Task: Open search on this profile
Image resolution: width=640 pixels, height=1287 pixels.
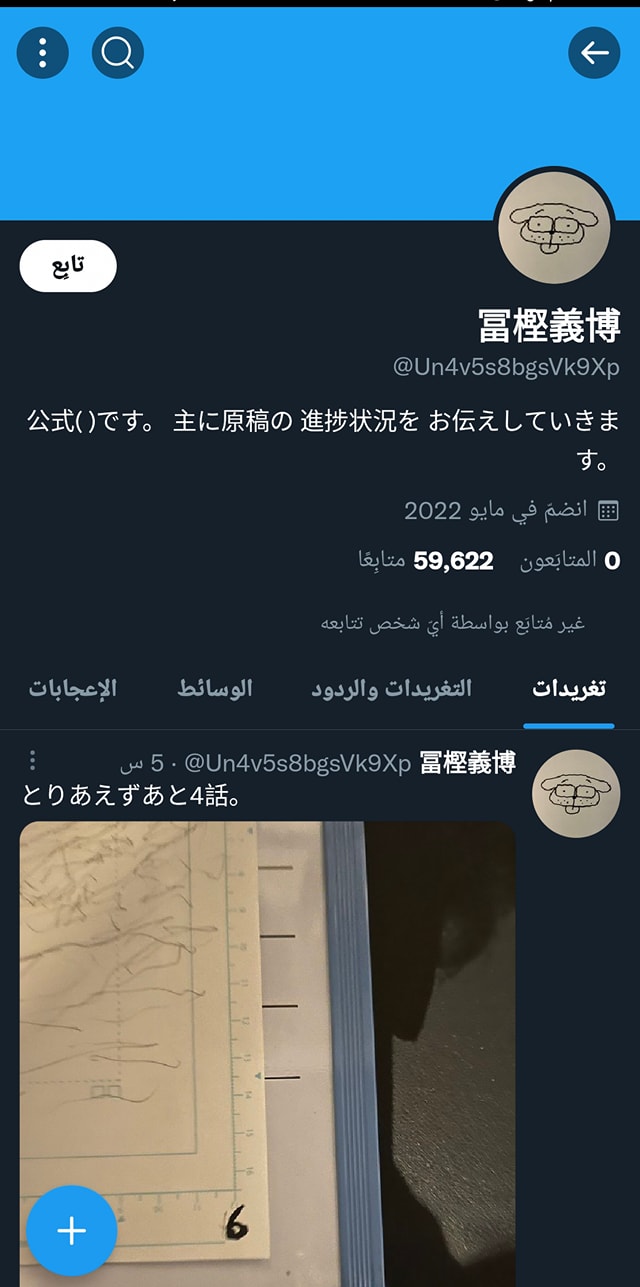Action: tap(118, 52)
